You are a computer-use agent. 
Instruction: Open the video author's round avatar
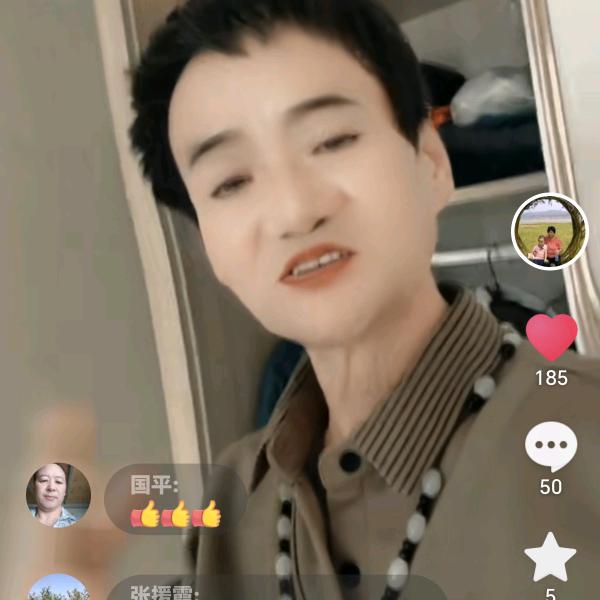click(549, 231)
